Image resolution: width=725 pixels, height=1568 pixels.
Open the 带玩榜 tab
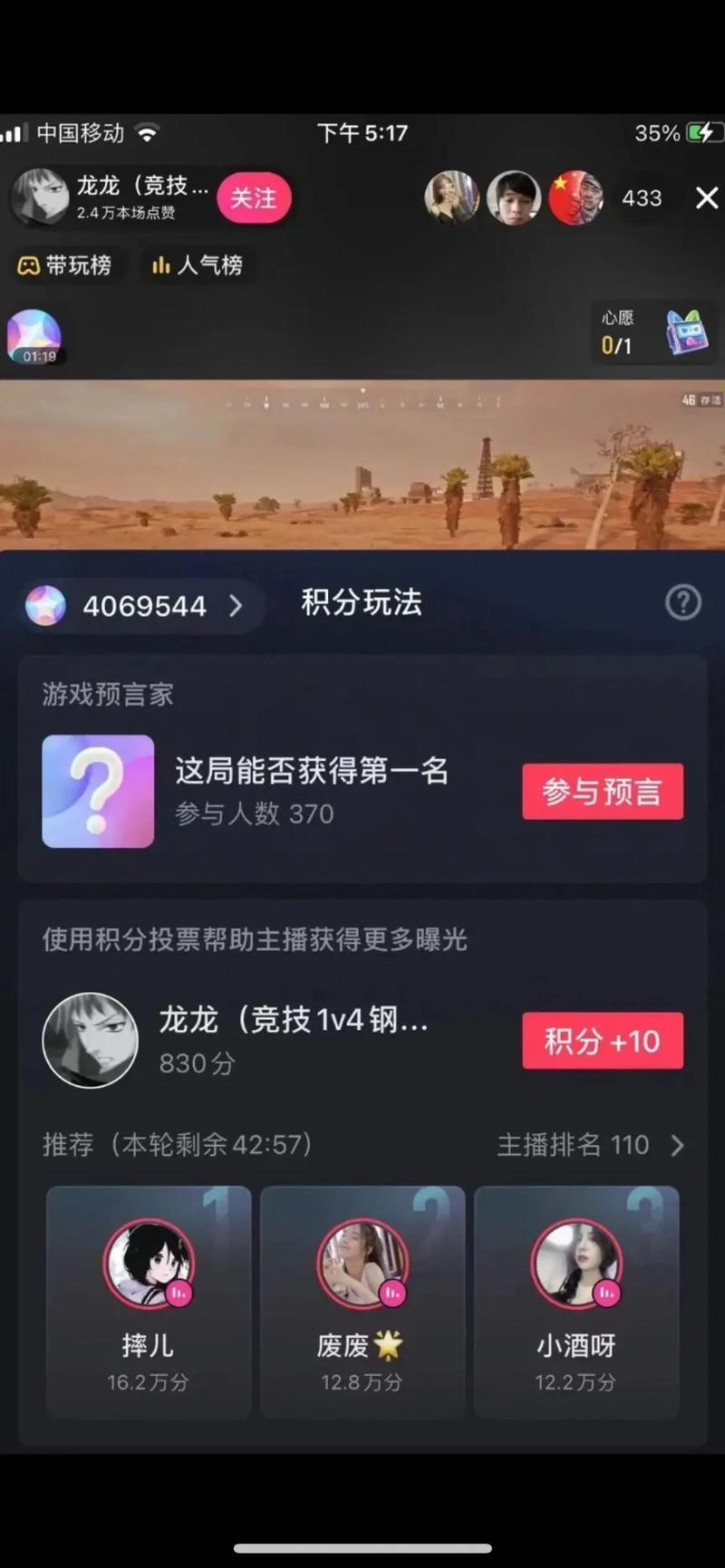[67, 265]
